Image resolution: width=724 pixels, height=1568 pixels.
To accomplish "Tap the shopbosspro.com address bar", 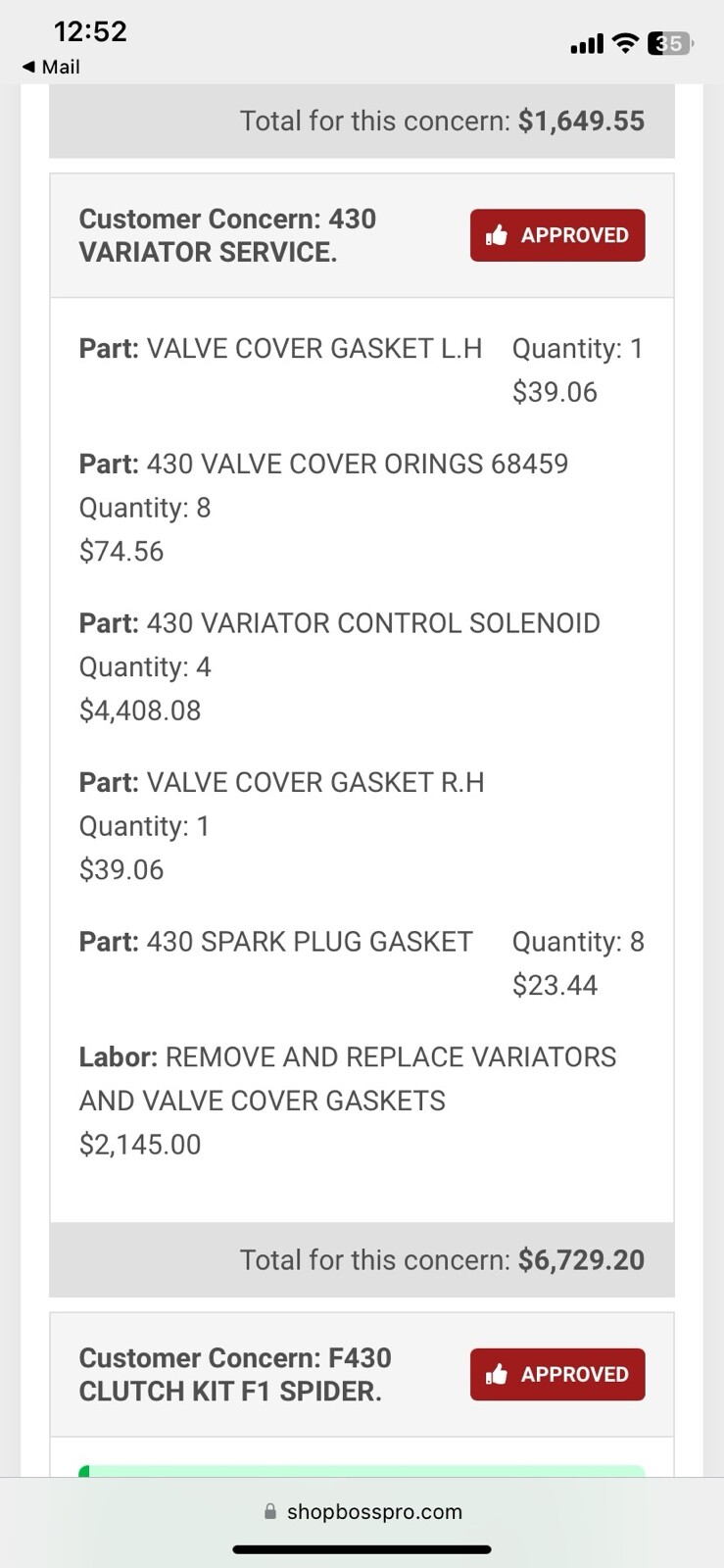I will click(362, 1511).
